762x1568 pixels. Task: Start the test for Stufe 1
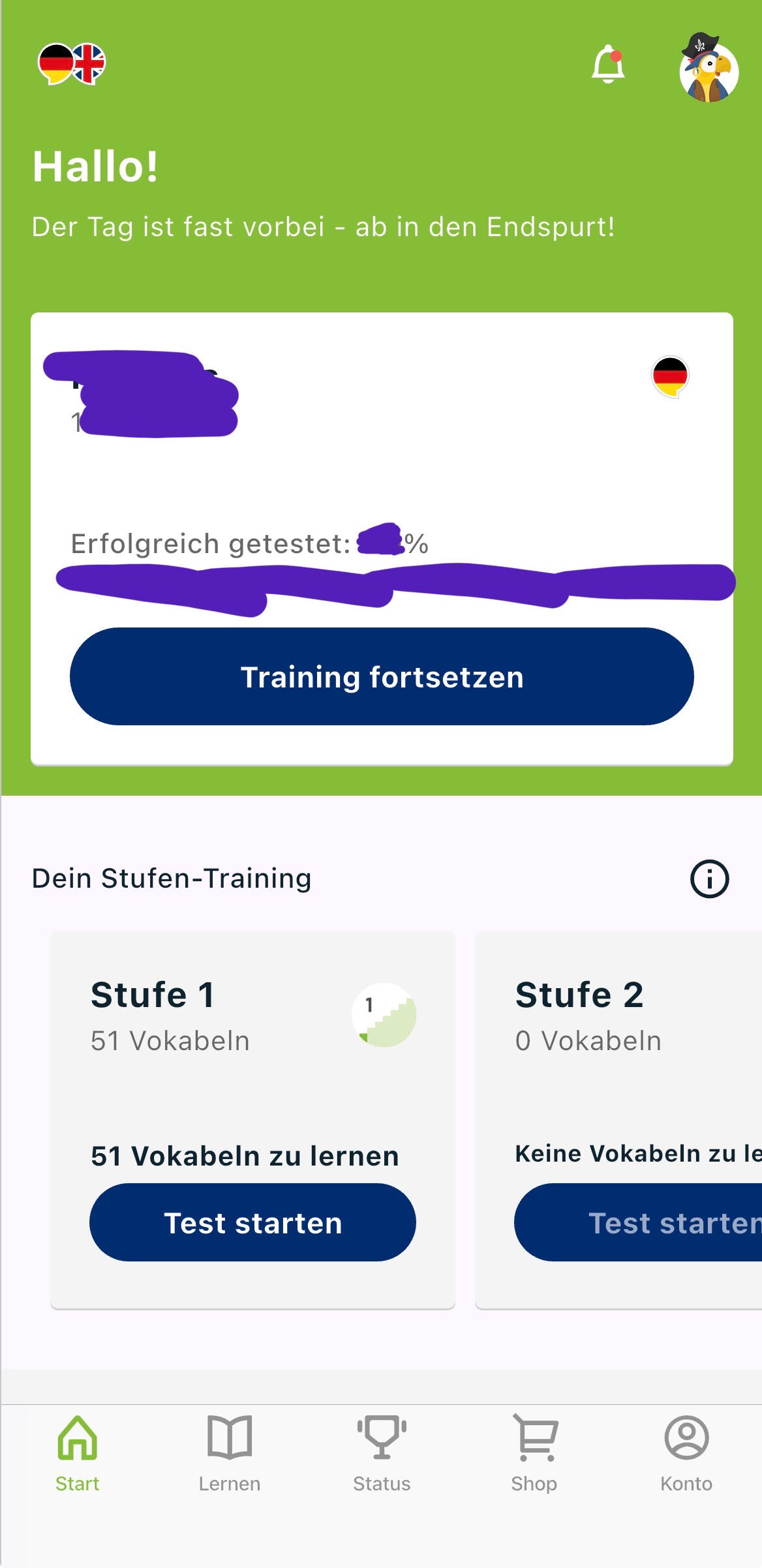tap(252, 1223)
